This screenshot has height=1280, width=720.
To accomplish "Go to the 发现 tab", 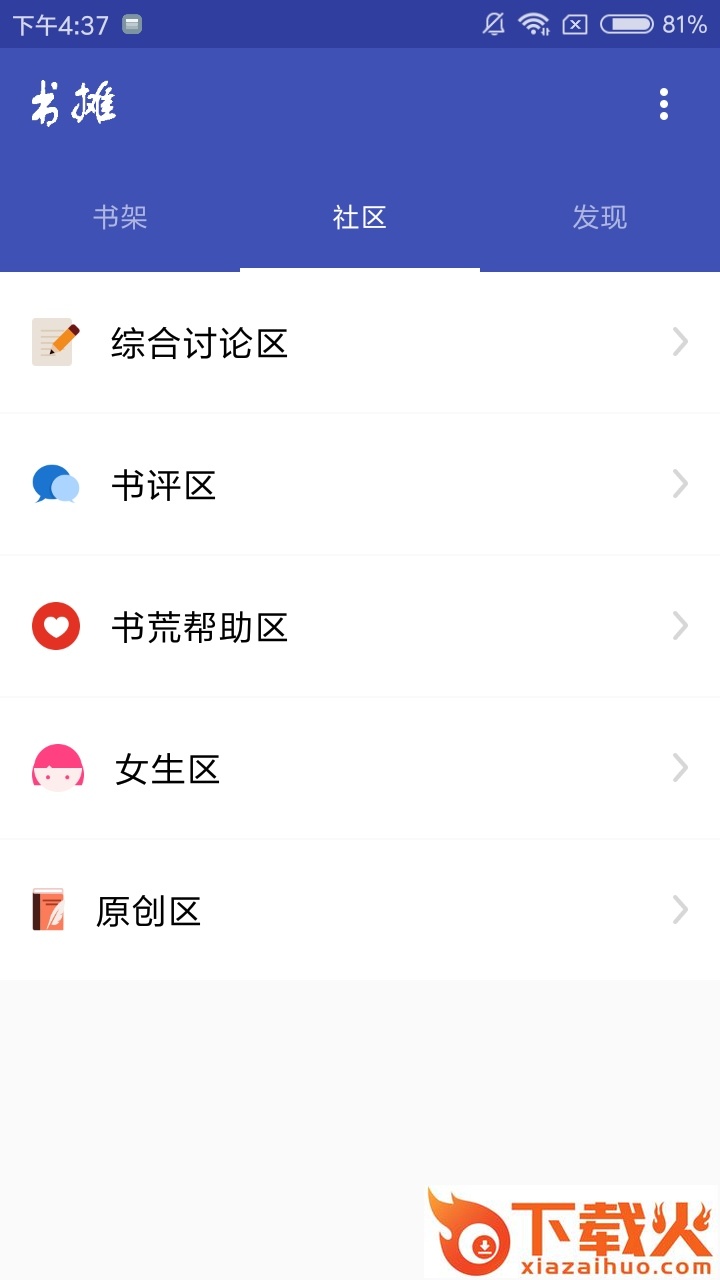I will pyautogui.click(x=600, y=217).
